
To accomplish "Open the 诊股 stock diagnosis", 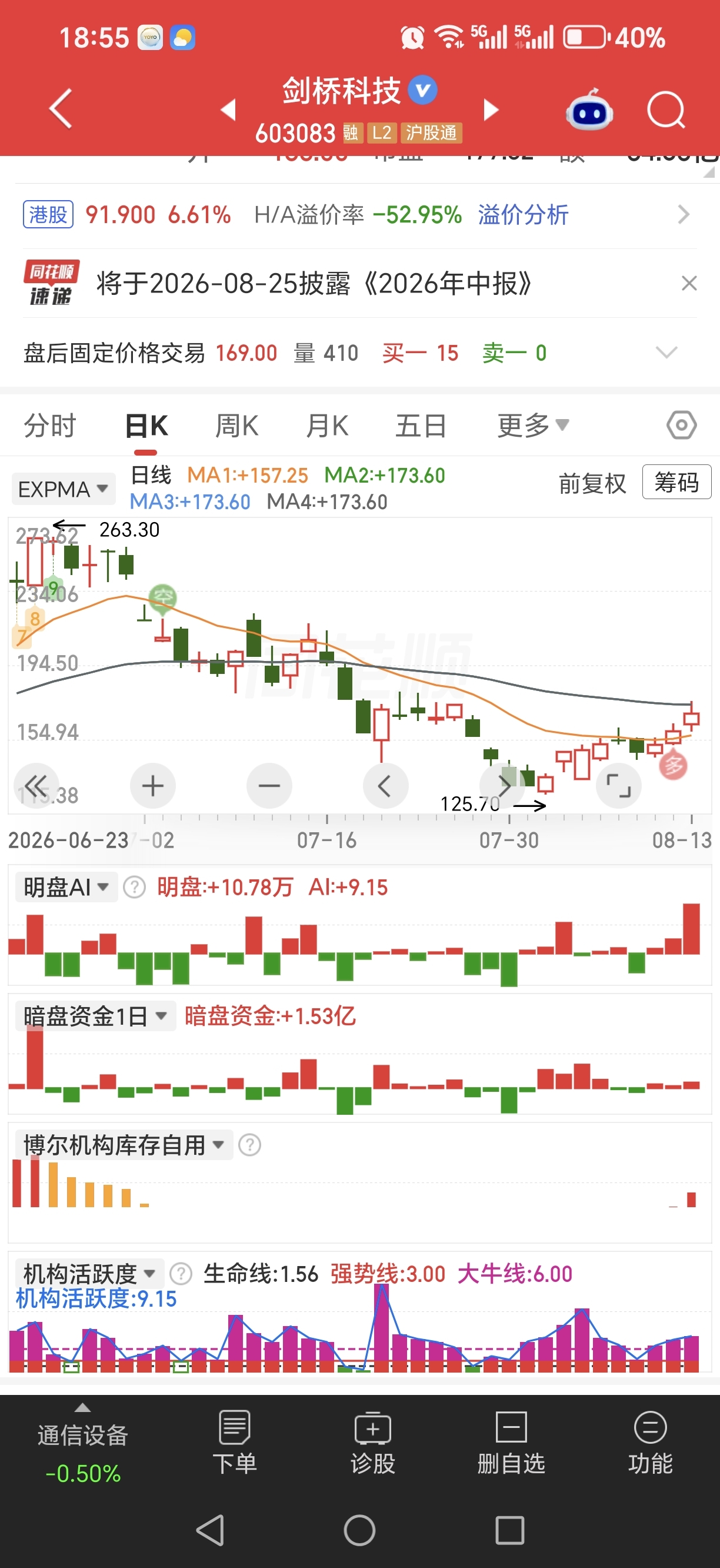I will 373,1443.
